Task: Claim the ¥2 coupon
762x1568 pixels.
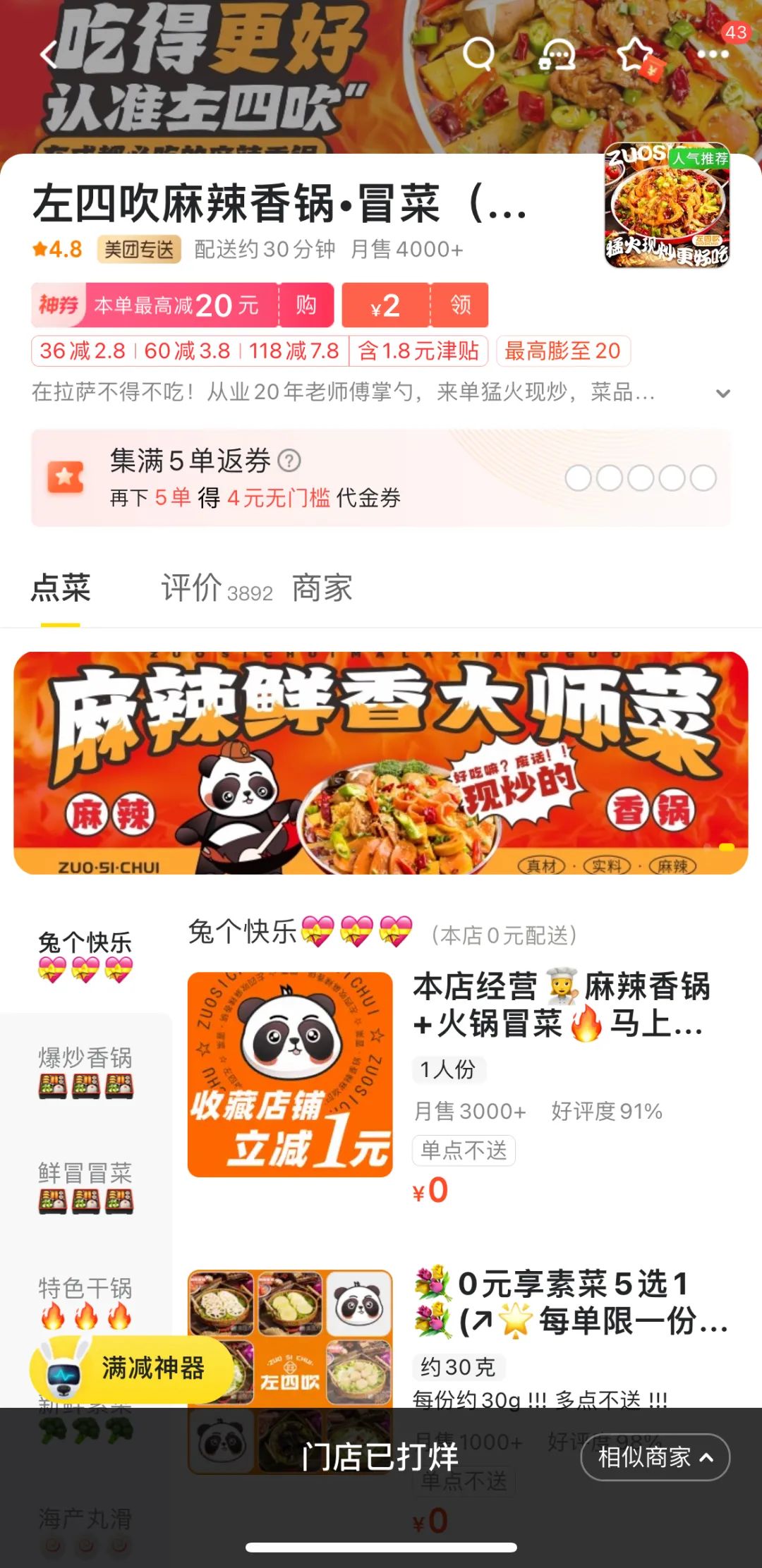Action: [x=460, y=305]
